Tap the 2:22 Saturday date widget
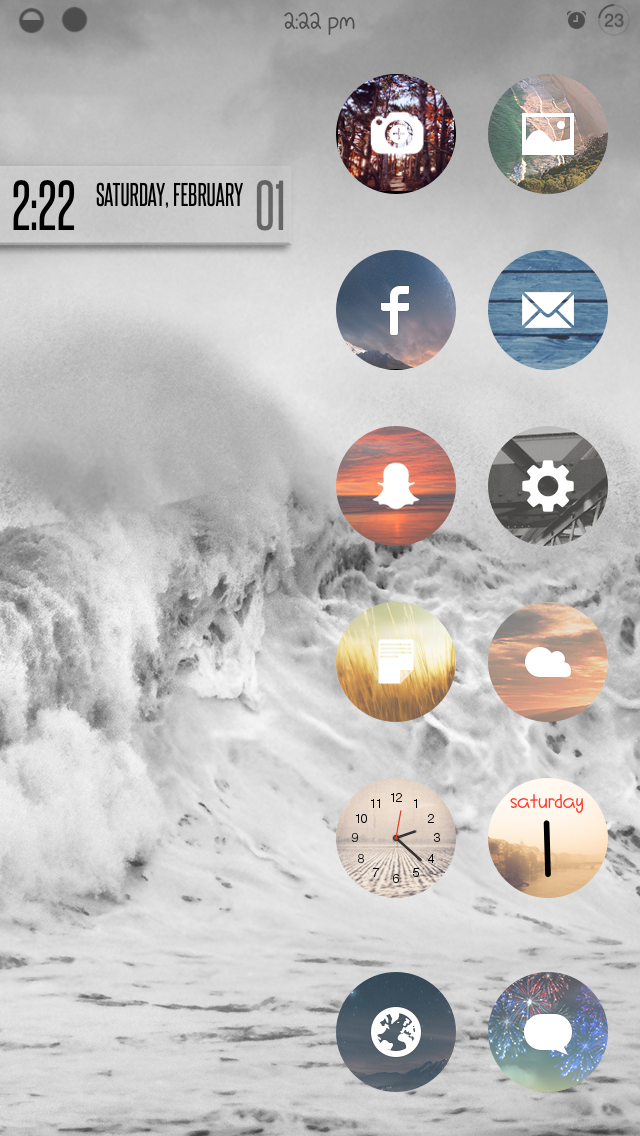 145,206
